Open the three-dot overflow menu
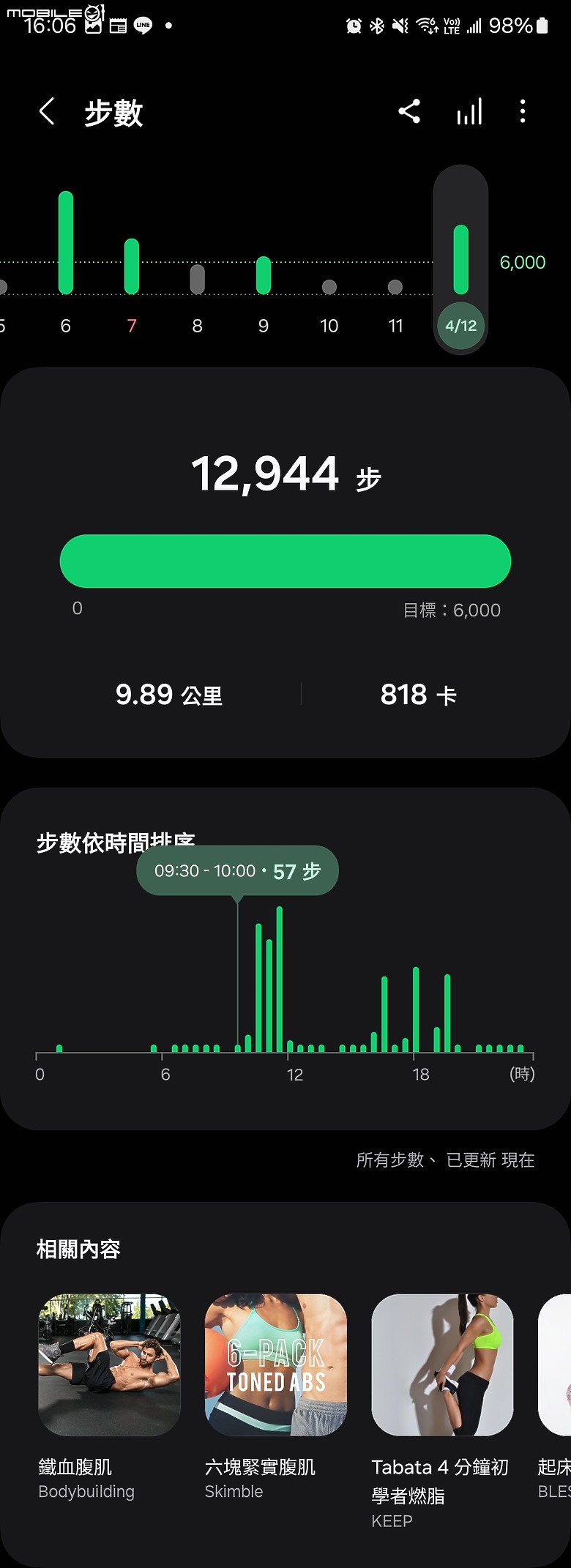The width and height of the screenshot is (571, 1568). pyautogui.click(x=523, y=111)
